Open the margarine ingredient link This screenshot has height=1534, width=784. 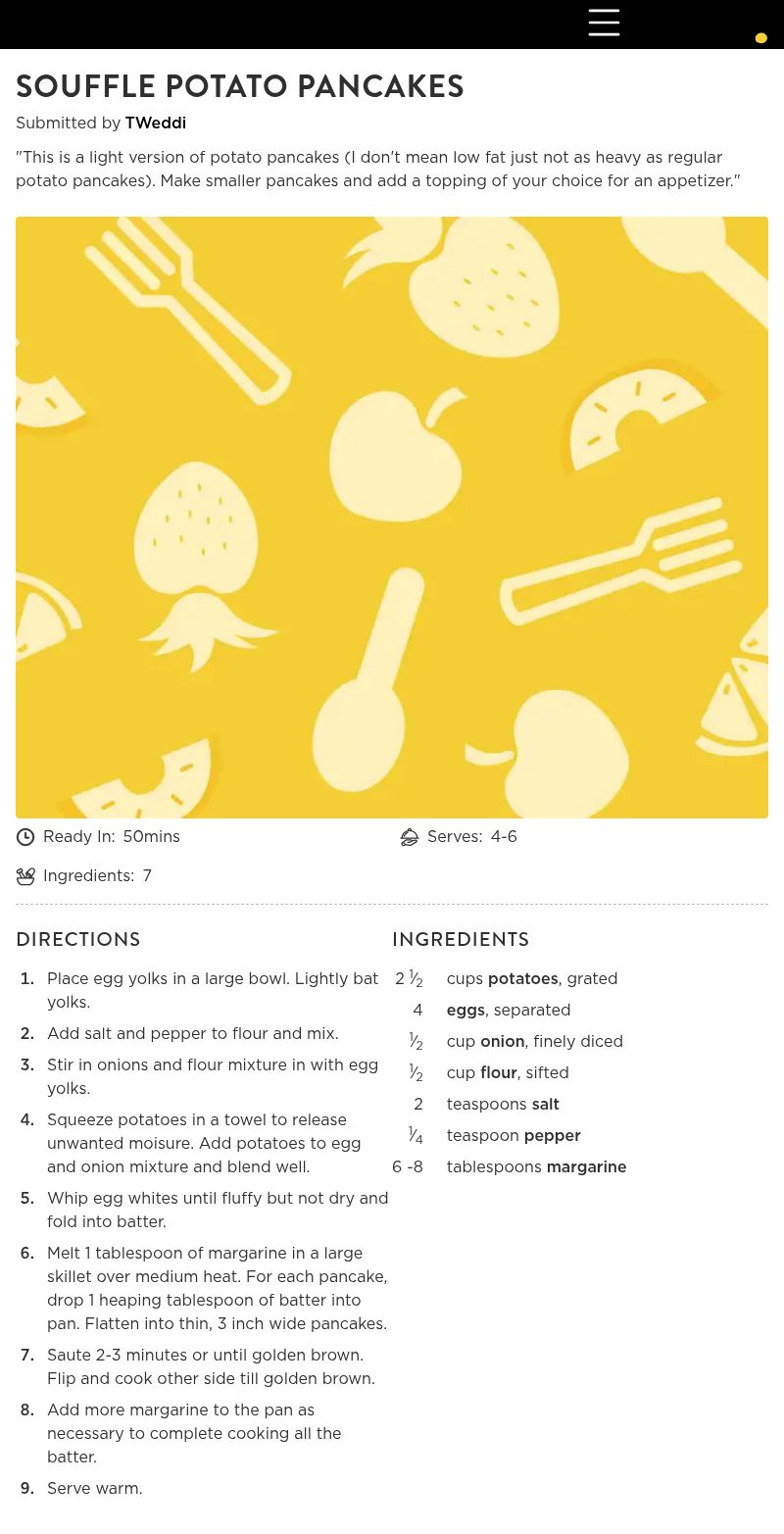coord(586,1167)
